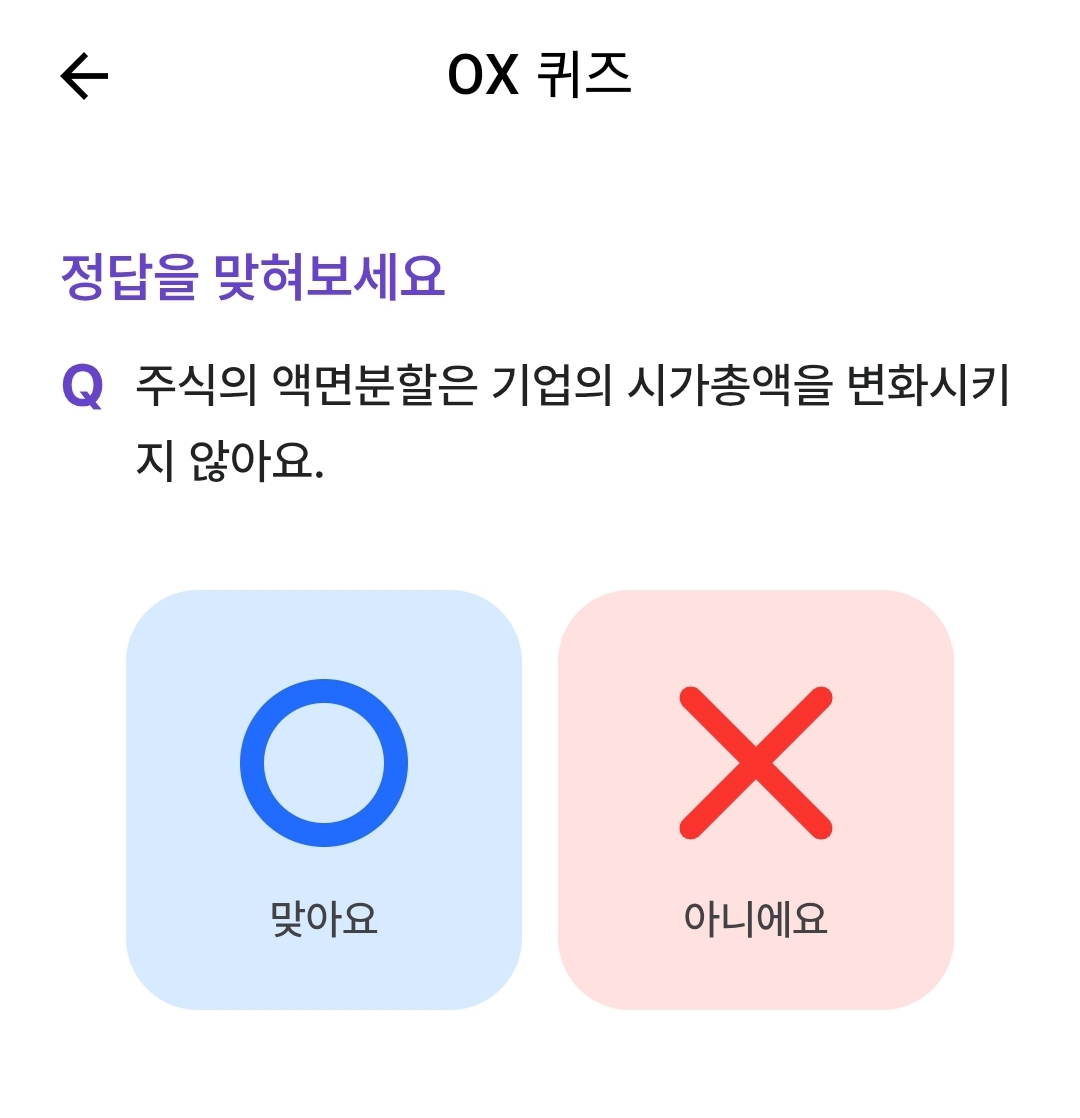
Task: Answer false by pressing the right card
Action: tap(757, 795)
